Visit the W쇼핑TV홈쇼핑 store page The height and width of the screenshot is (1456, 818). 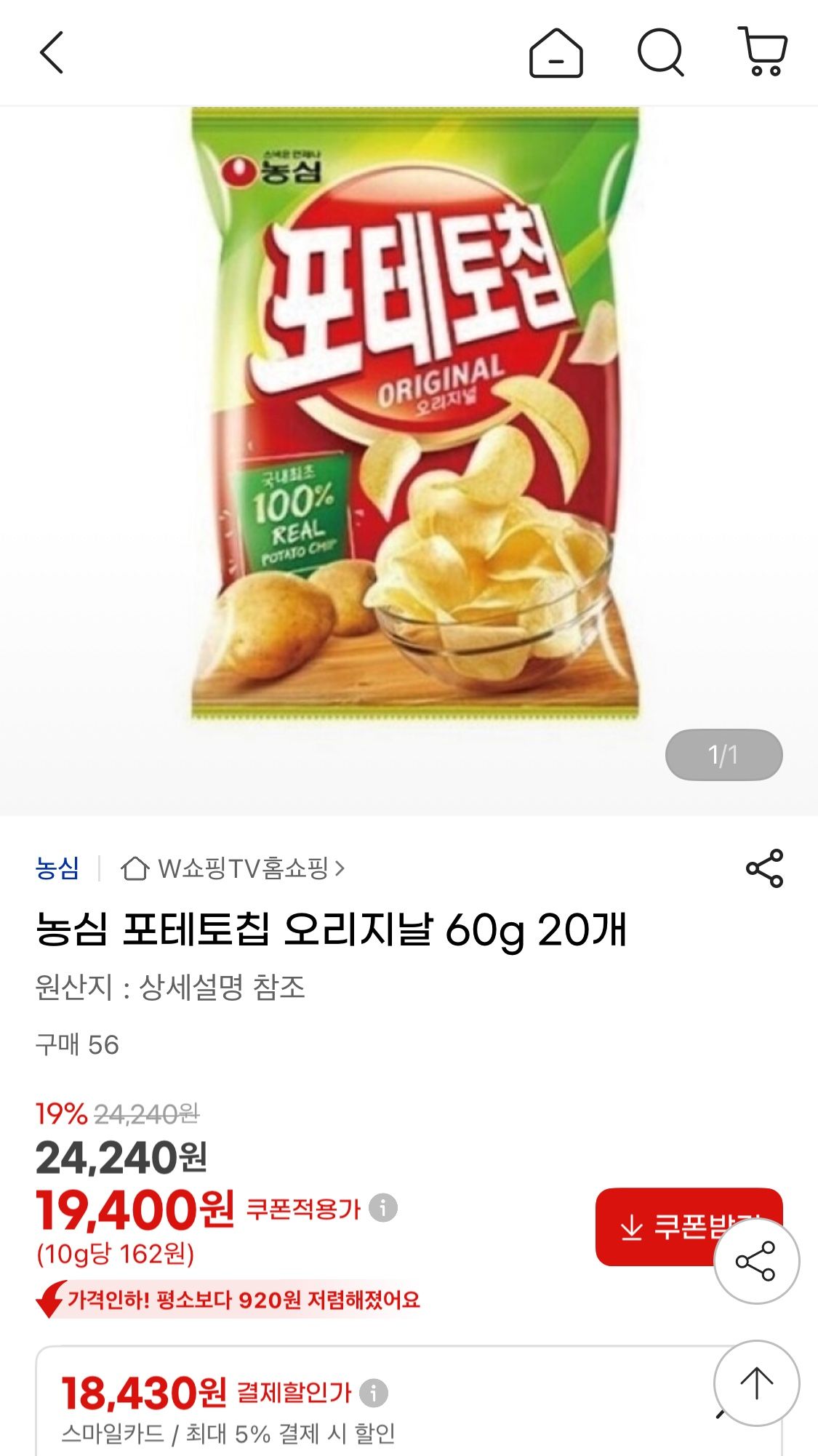(x=233, y=868)
